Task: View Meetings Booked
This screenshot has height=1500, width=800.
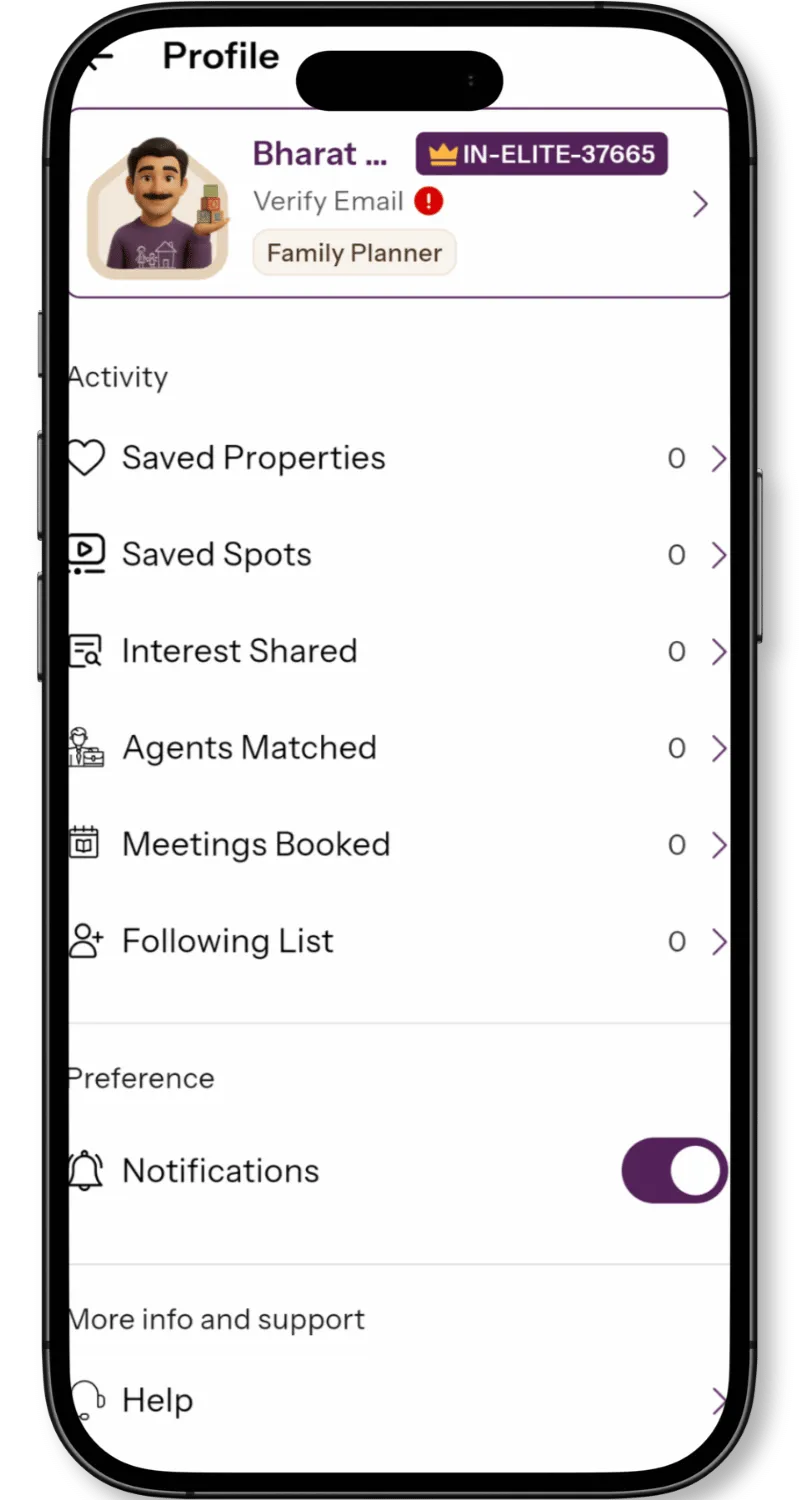Action: coord(399,845)
